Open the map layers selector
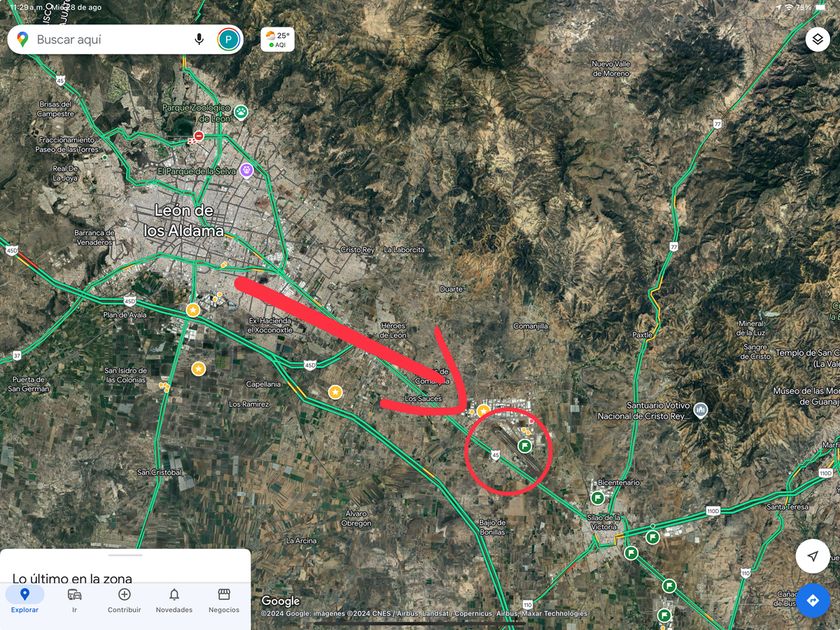Viewport: 840px width, 630px height. tap(816, 40)
